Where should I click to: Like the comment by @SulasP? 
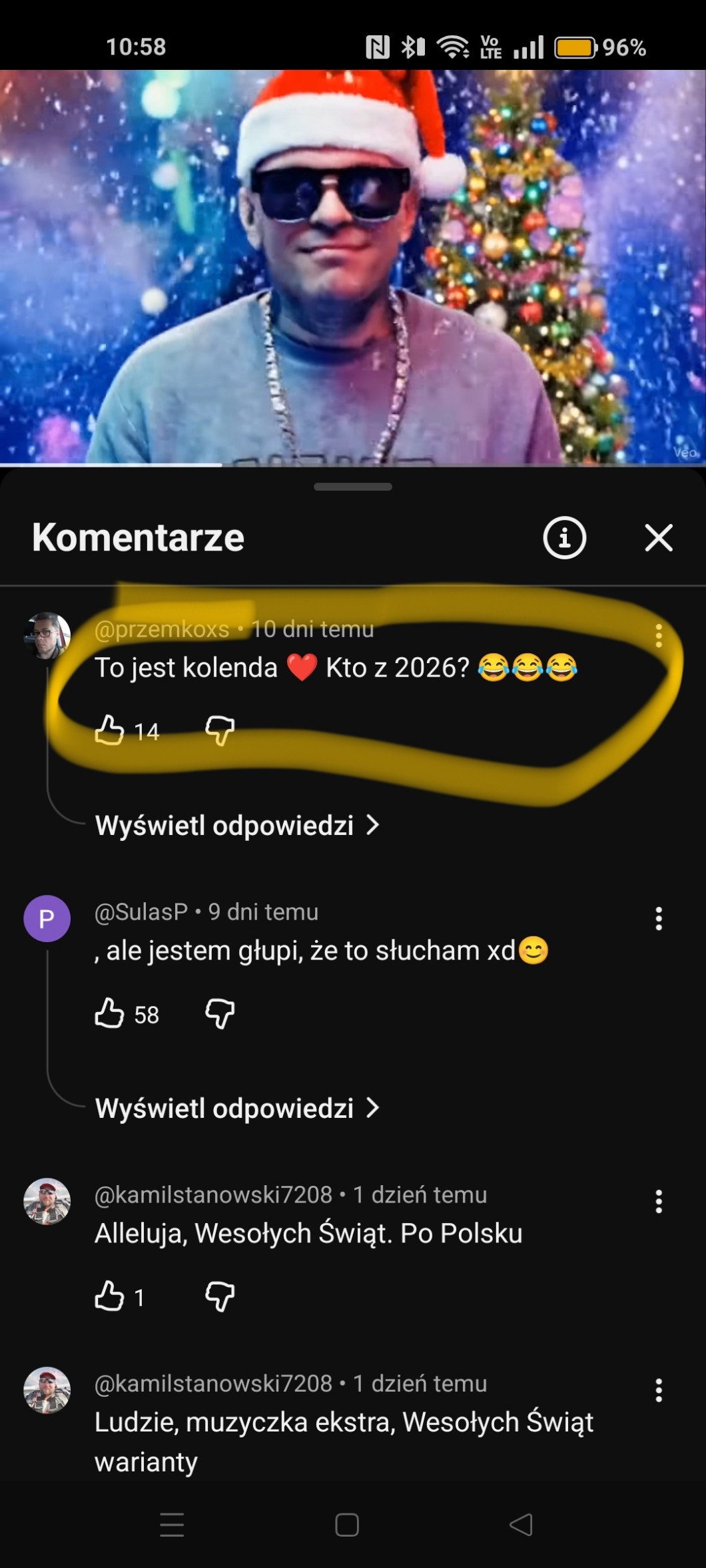[x=110, y=1013]
